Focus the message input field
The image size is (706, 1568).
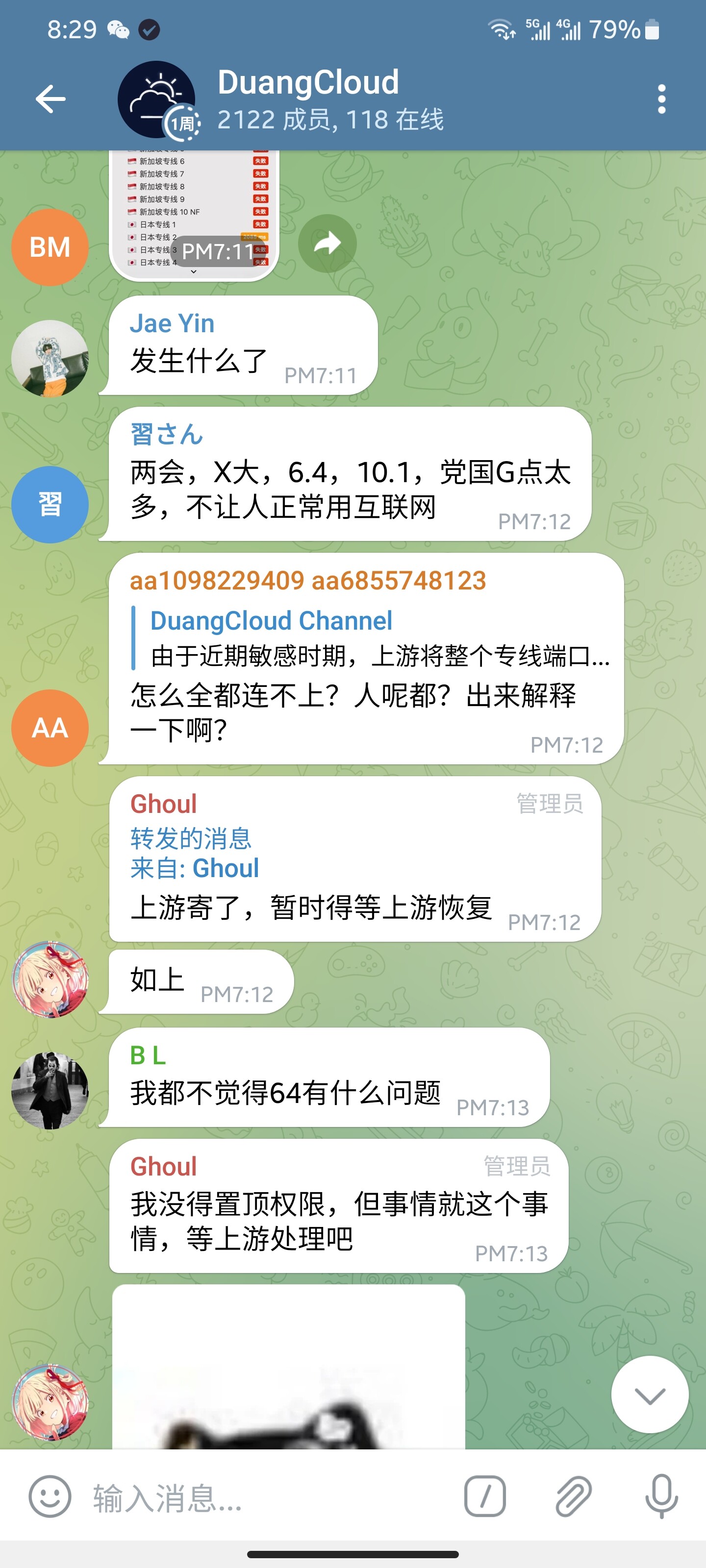[x=268, y=1497]
